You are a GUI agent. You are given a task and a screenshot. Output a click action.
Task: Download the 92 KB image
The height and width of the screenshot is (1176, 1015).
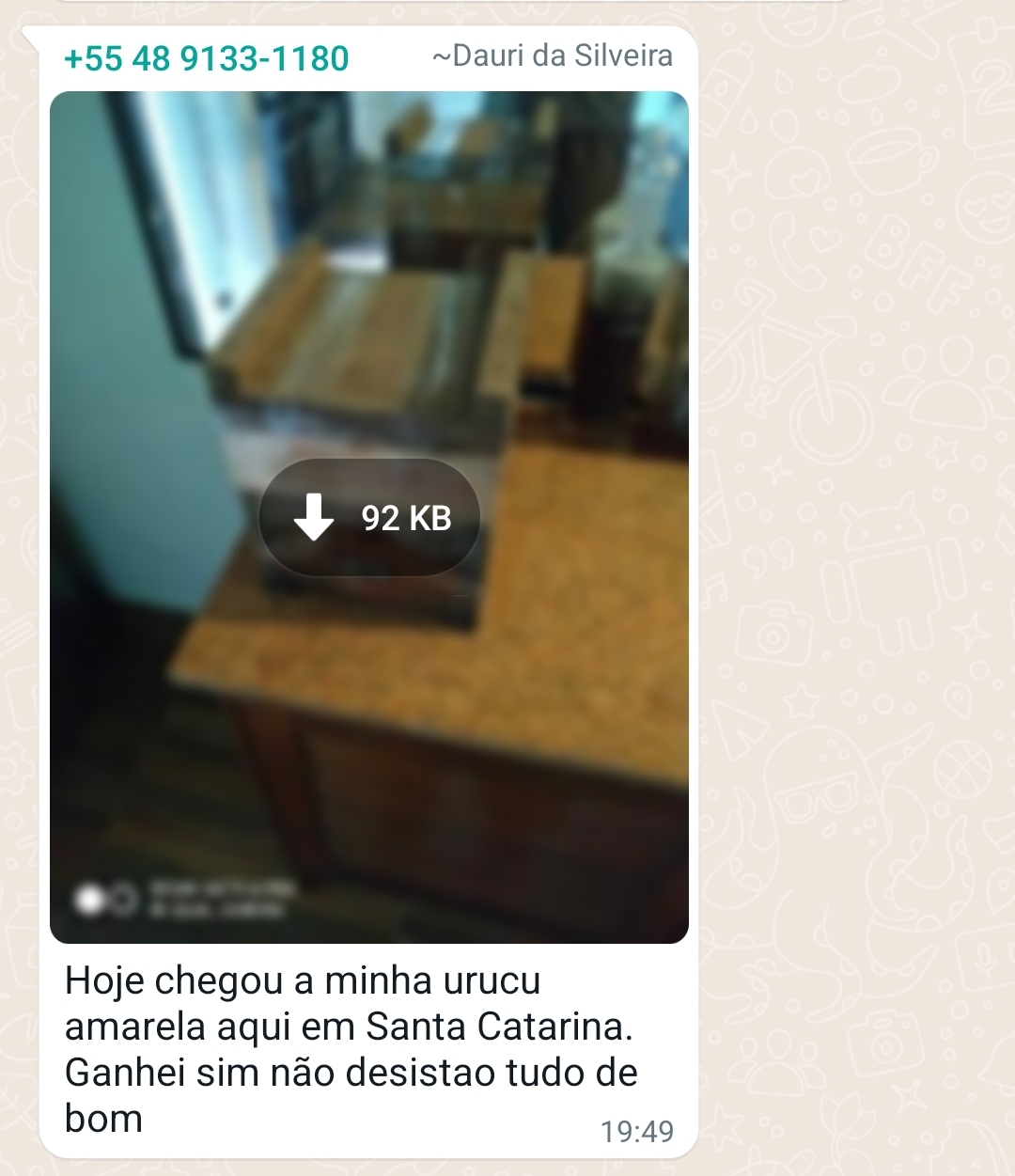click(369, 518)
